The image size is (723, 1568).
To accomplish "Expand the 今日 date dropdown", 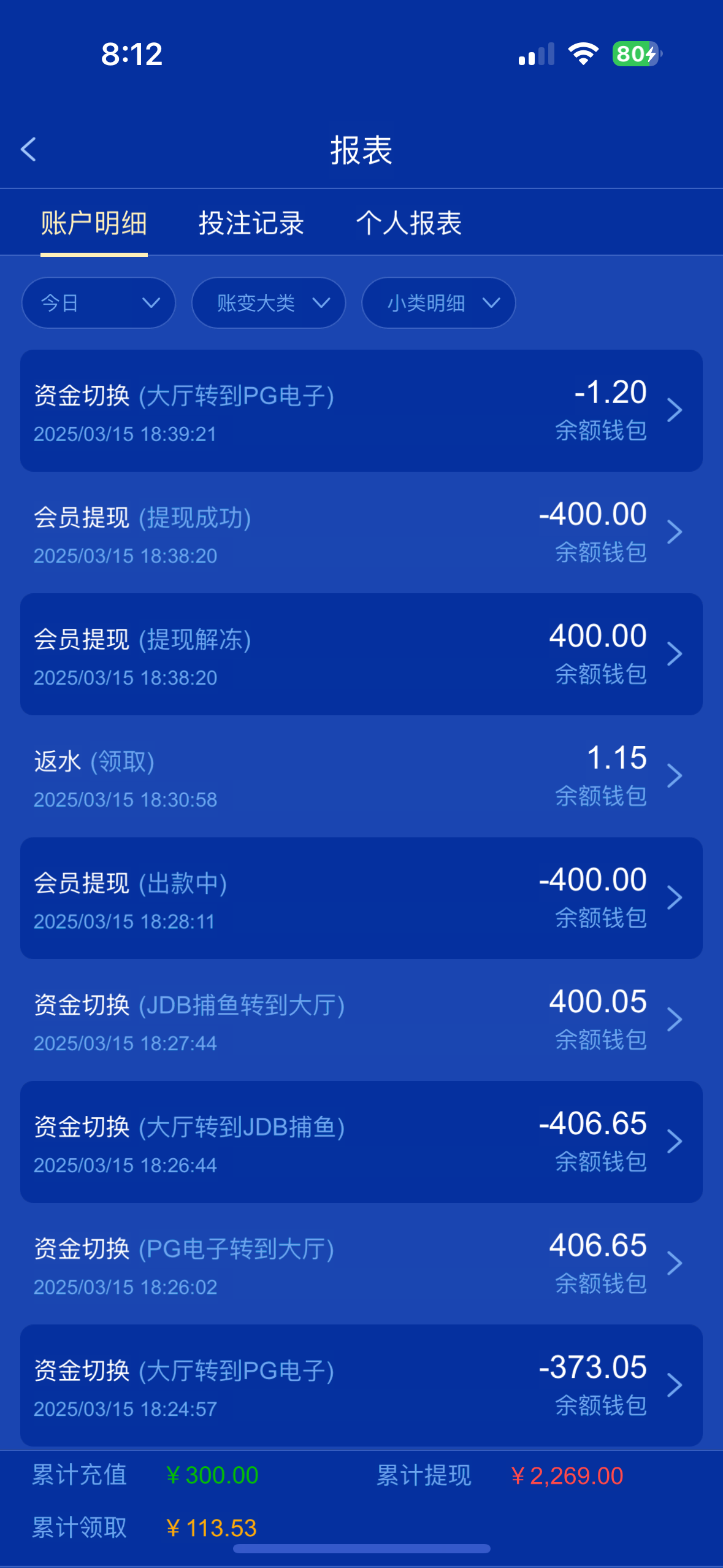I will tap(99, 303).
